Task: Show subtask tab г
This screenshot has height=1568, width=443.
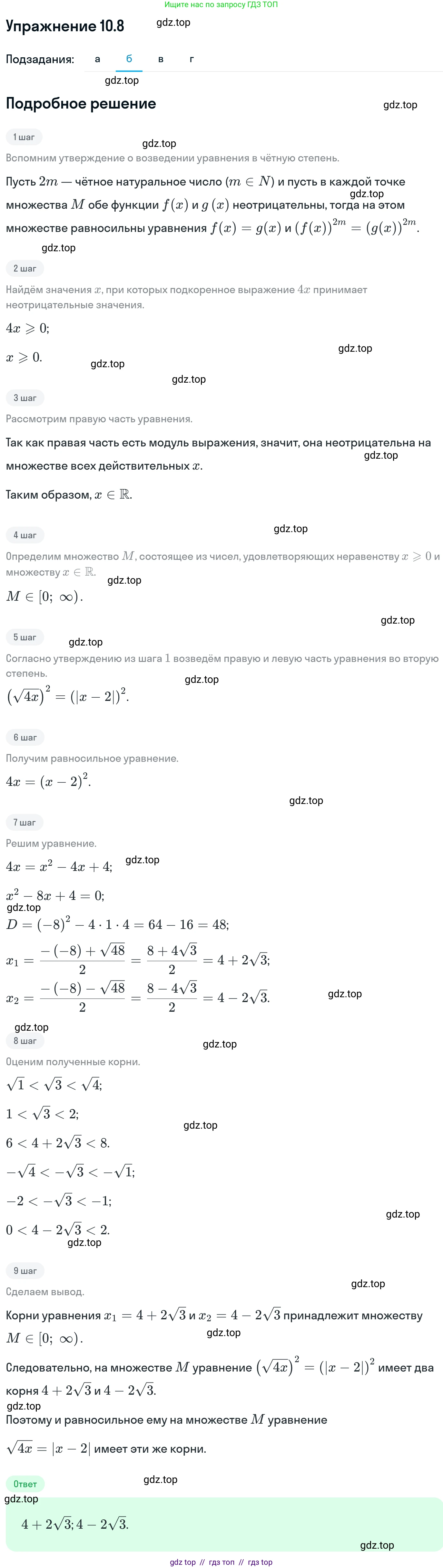Action: pos(192,59)
